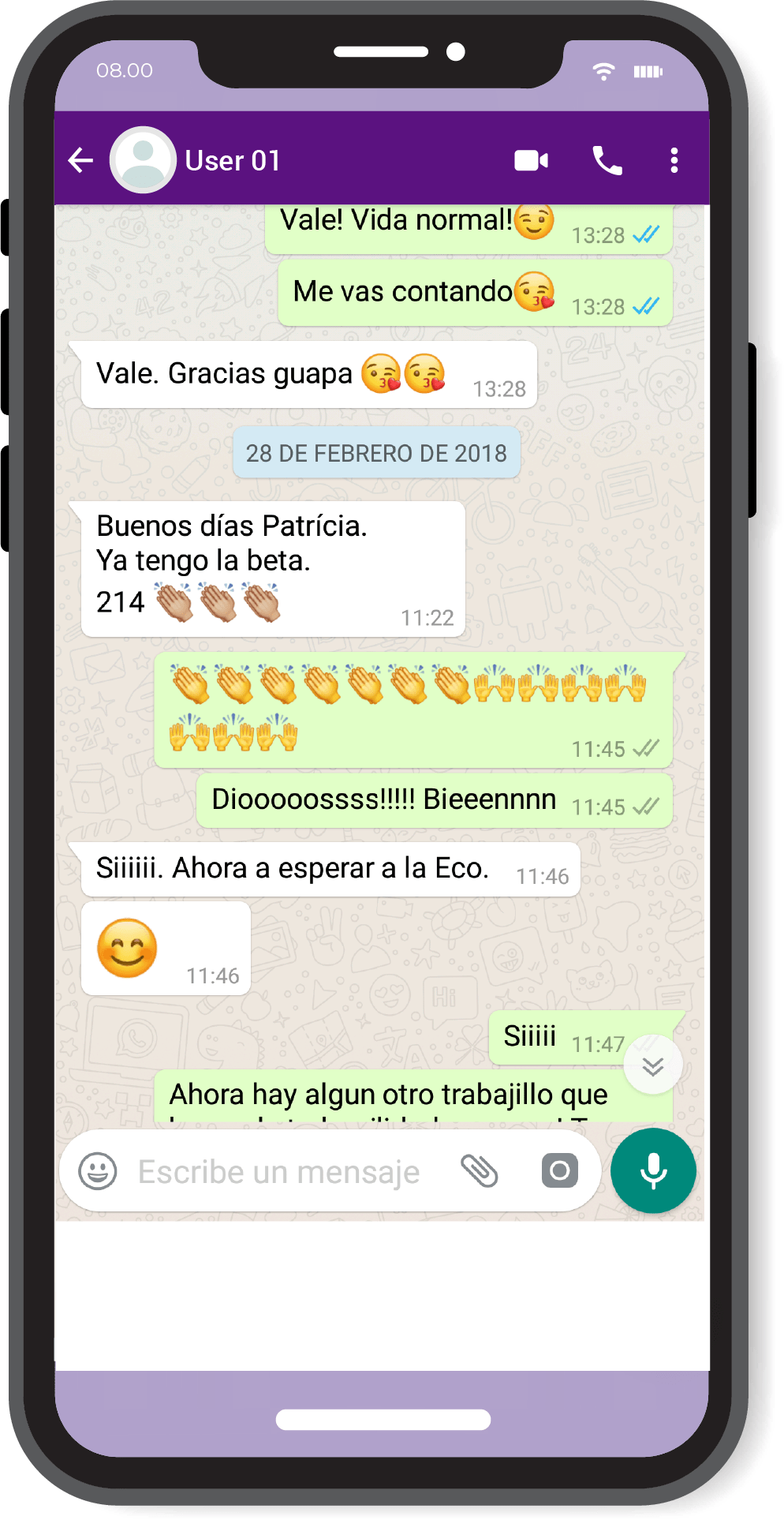Open User 01's profile picture
Image resolution: width=784 pixels, height=1520 pixels.
(144, 159)
